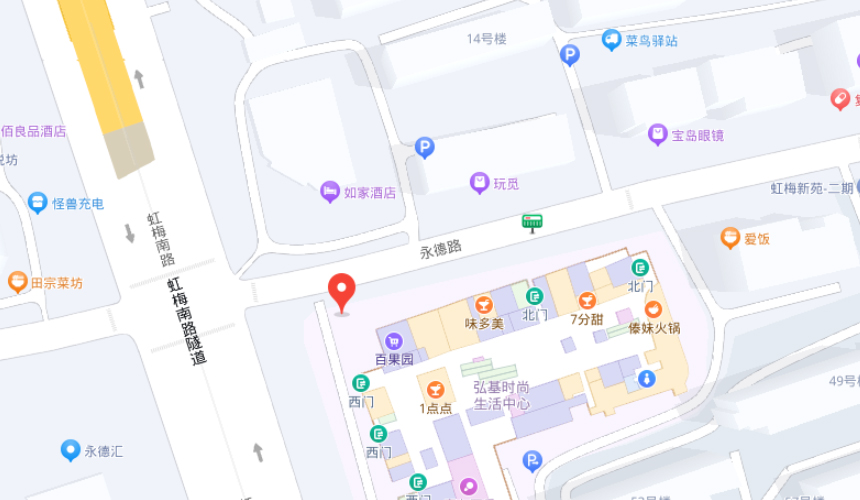Open the 玩觅 store marker

click(481, 182)
